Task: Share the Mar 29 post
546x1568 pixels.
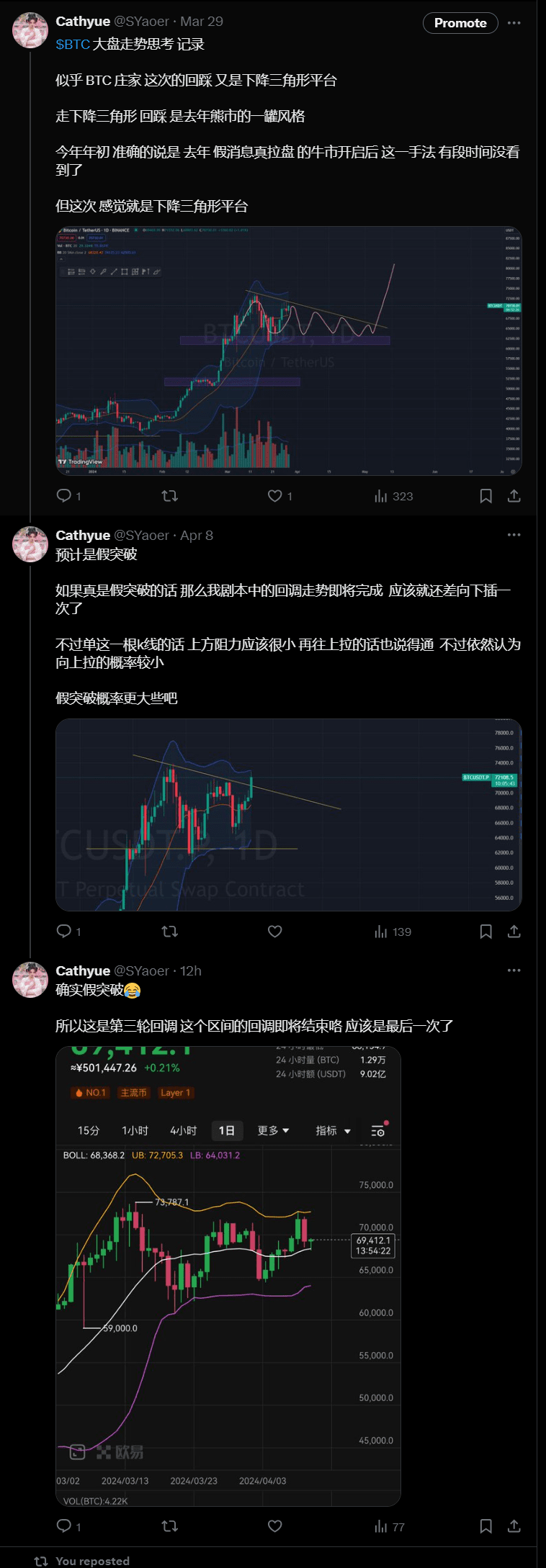Action: pos(514,496)
